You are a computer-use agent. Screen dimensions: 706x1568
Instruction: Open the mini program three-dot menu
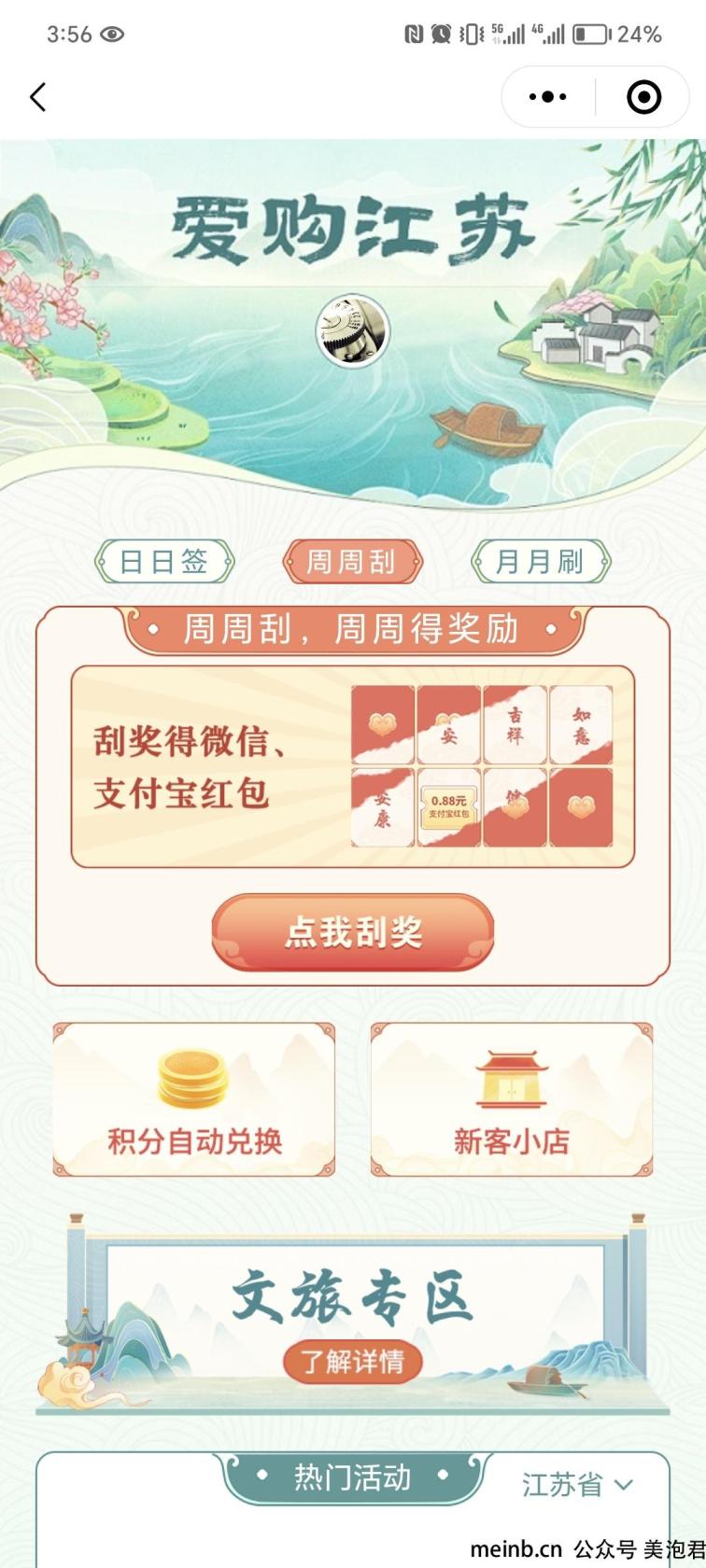[x=548, y=97]
